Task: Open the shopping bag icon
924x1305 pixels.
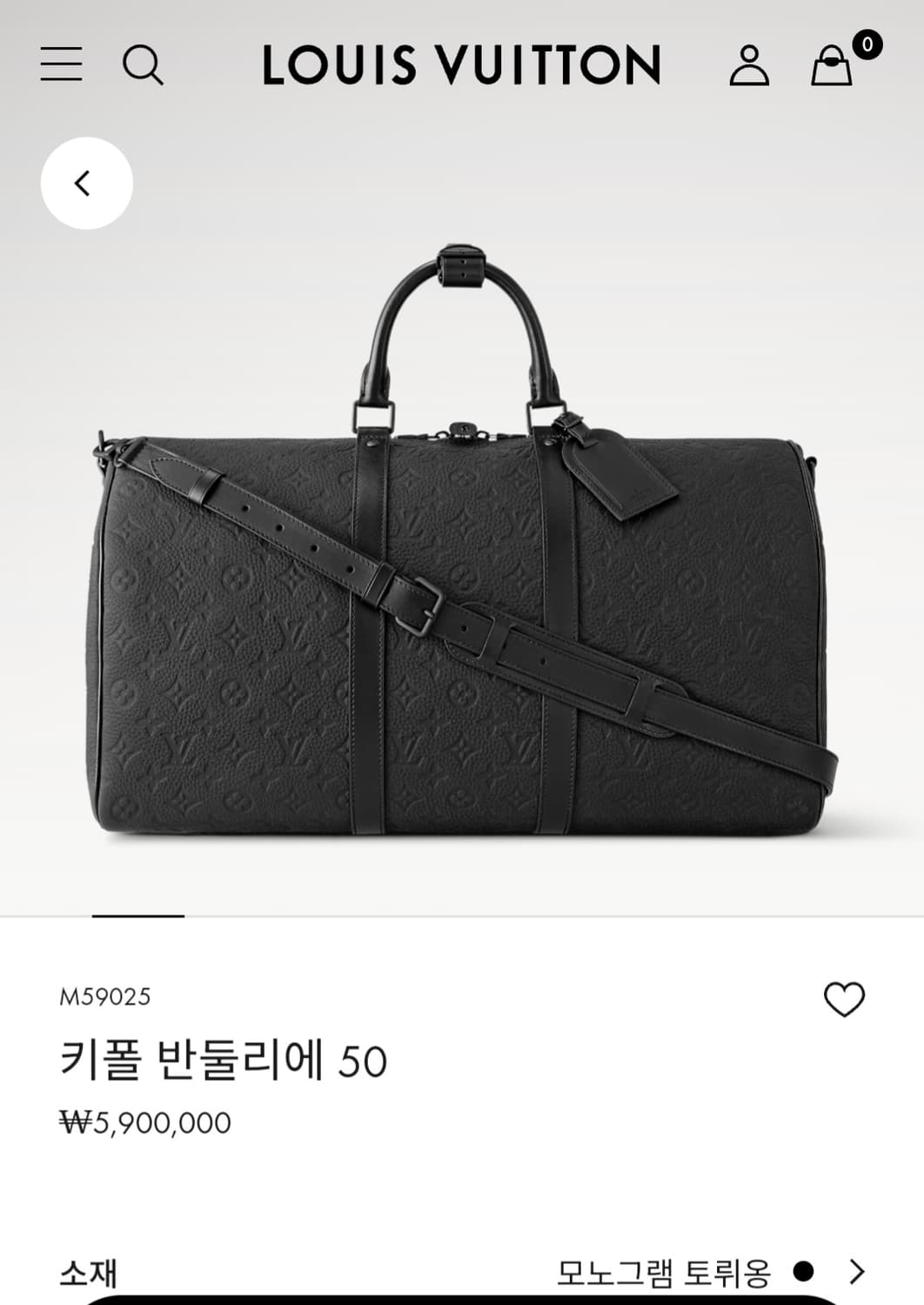Action: tap(833, 67)
